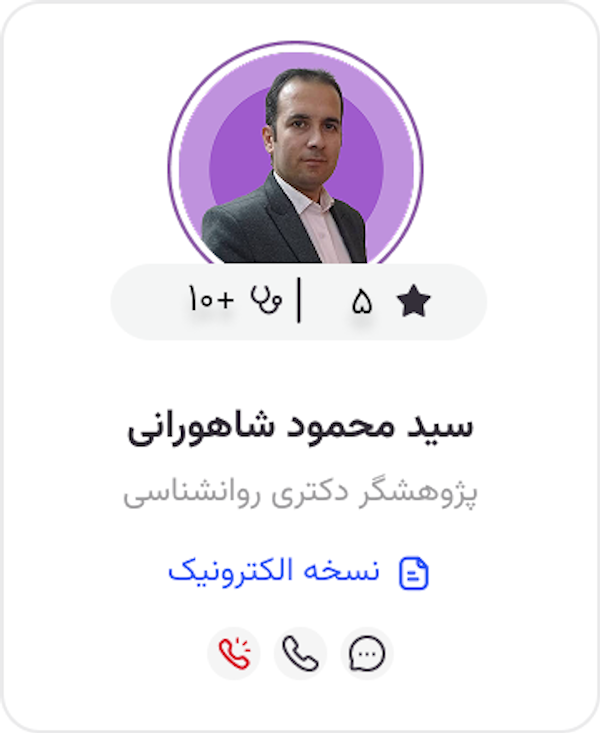Start a text chat consultation
The width and height of the screenshot is (600, 733).
(367, 654)
